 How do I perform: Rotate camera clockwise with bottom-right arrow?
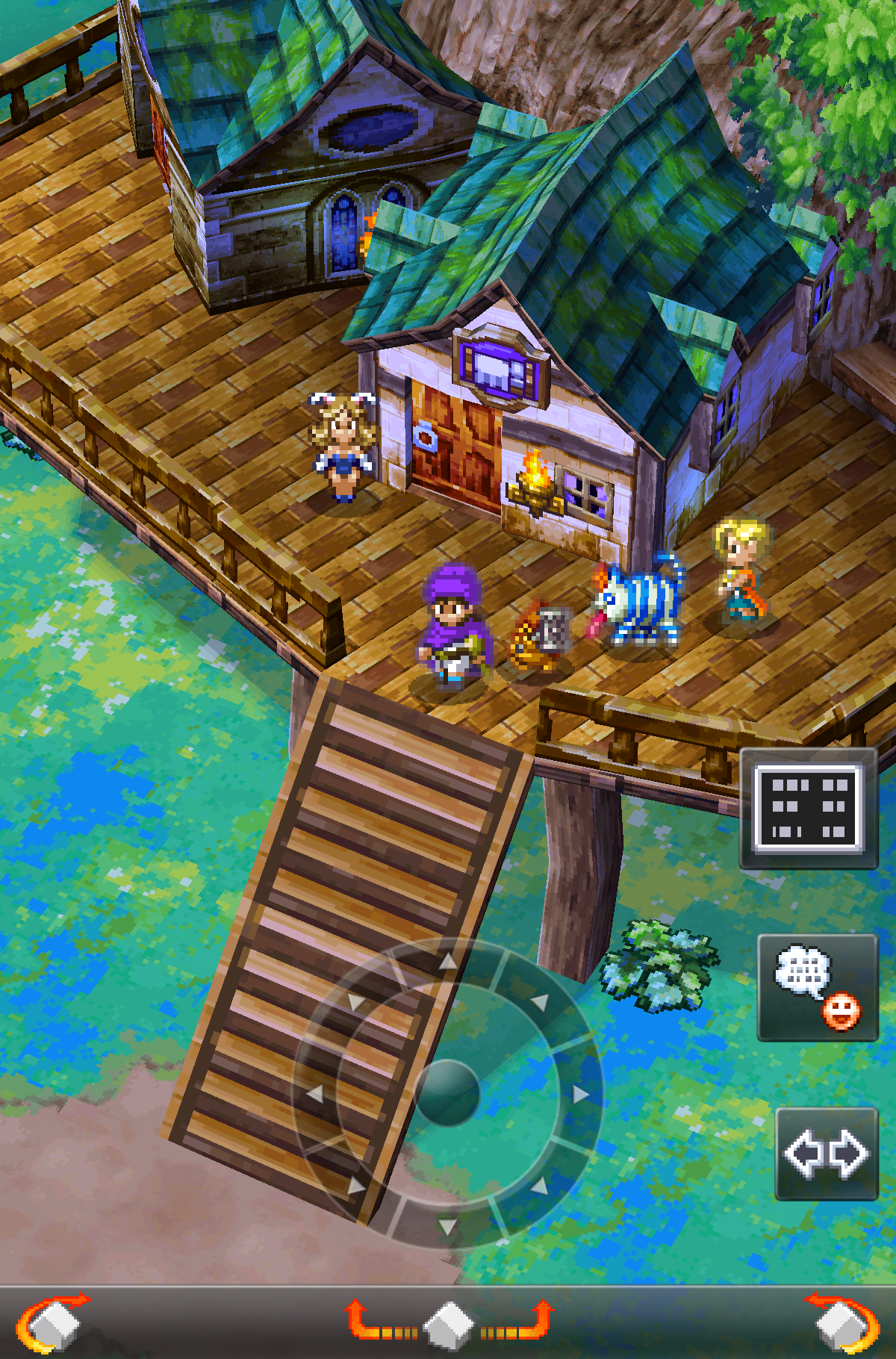(x=845, y=1323)
